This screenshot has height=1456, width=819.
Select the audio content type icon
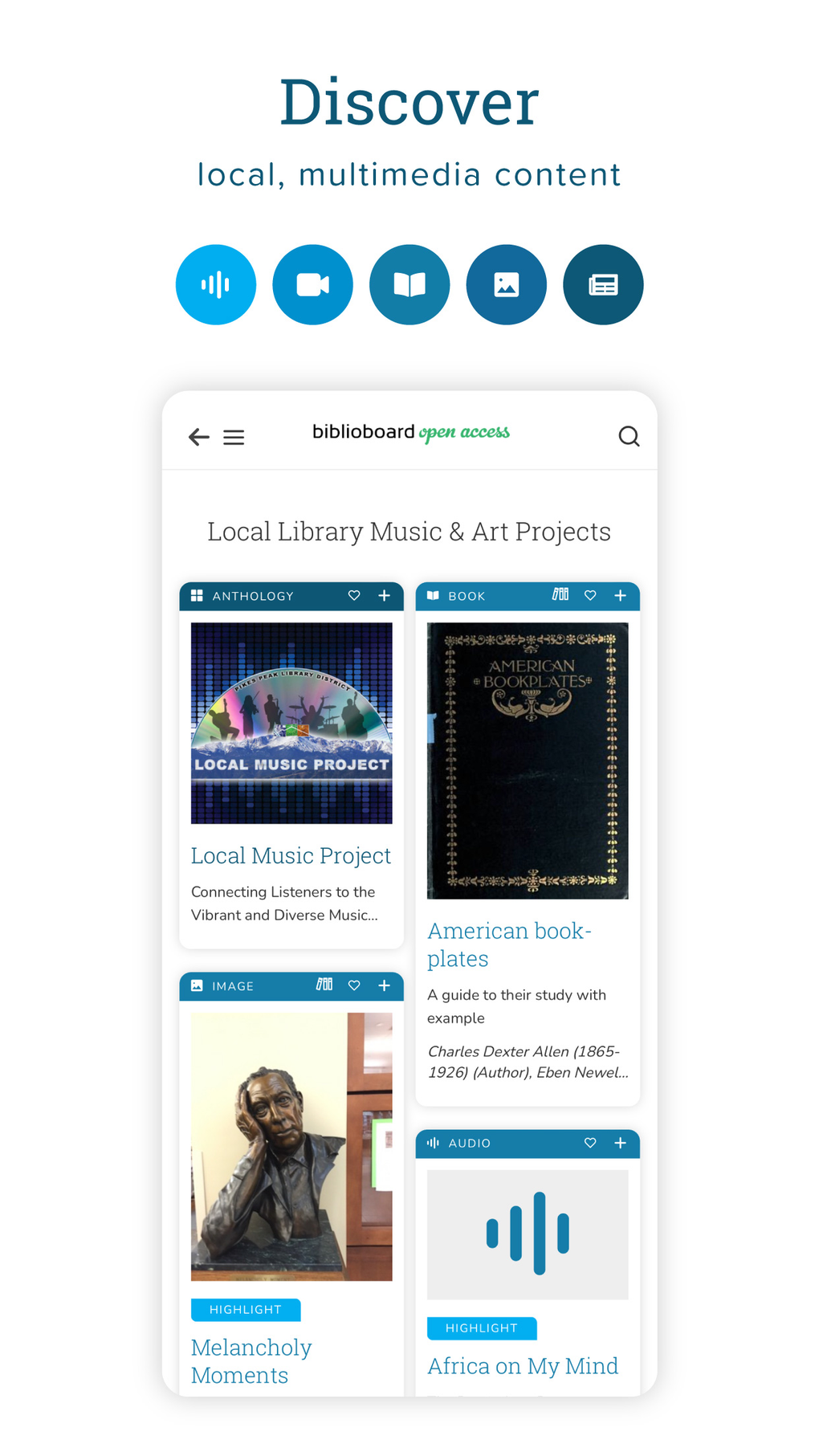click(215, 284)
